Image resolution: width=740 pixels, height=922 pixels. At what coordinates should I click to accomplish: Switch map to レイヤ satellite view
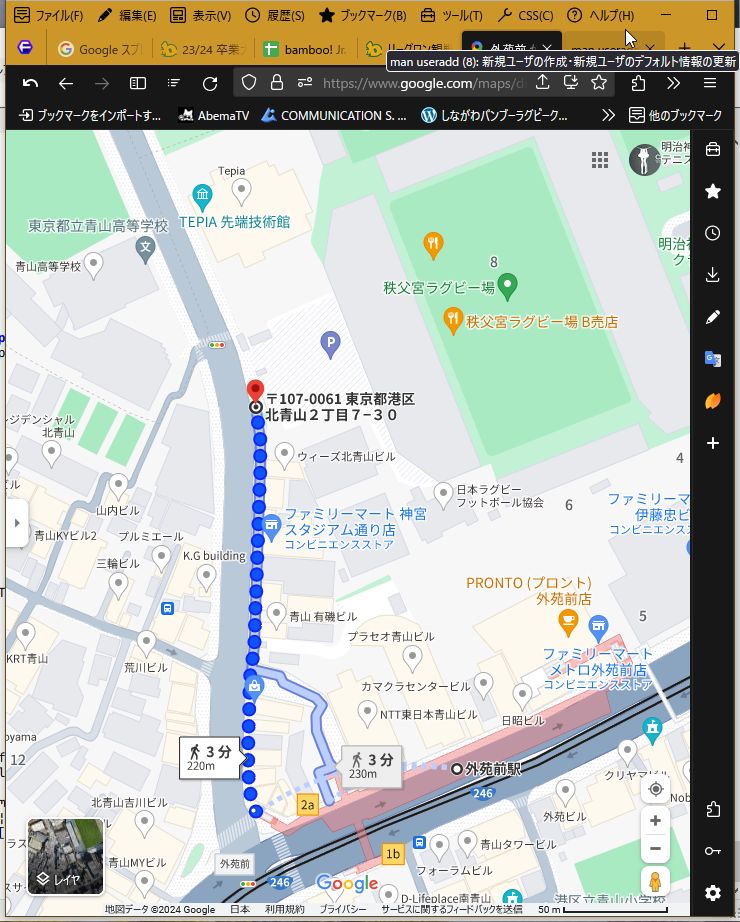(x=65, y=856)
